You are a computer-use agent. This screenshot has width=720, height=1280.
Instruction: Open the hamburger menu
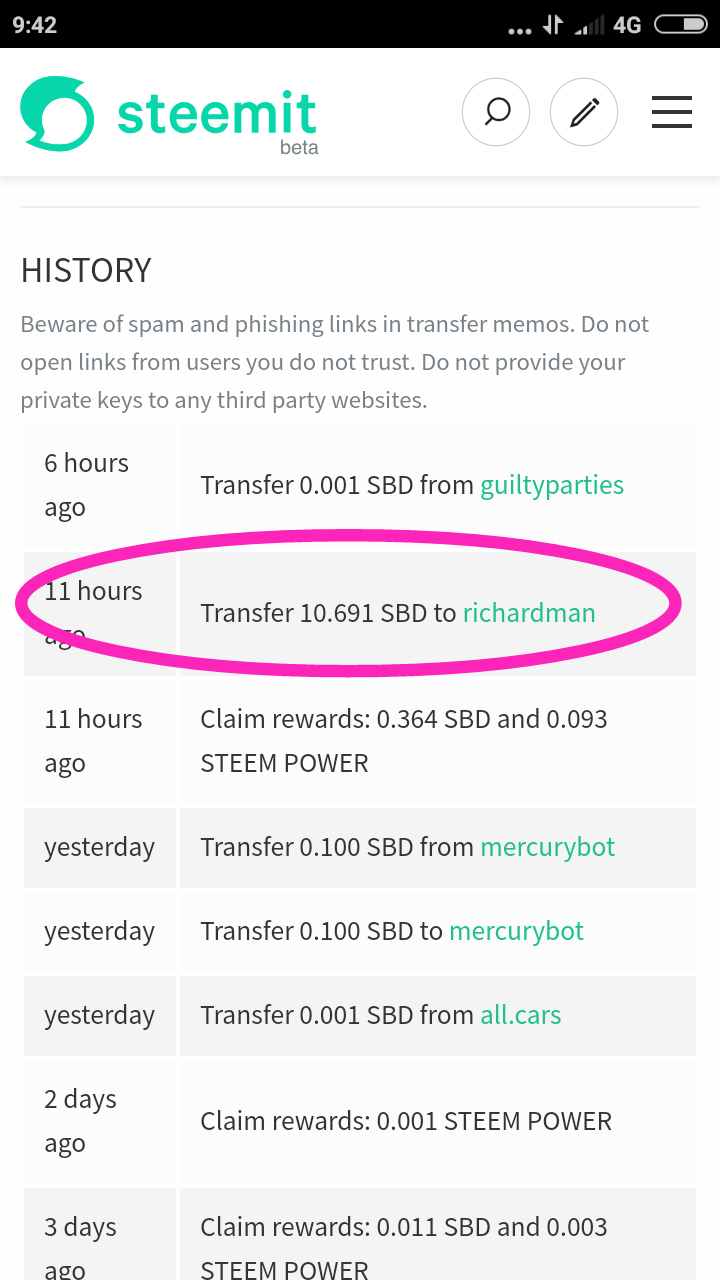[x=671, y=112]
